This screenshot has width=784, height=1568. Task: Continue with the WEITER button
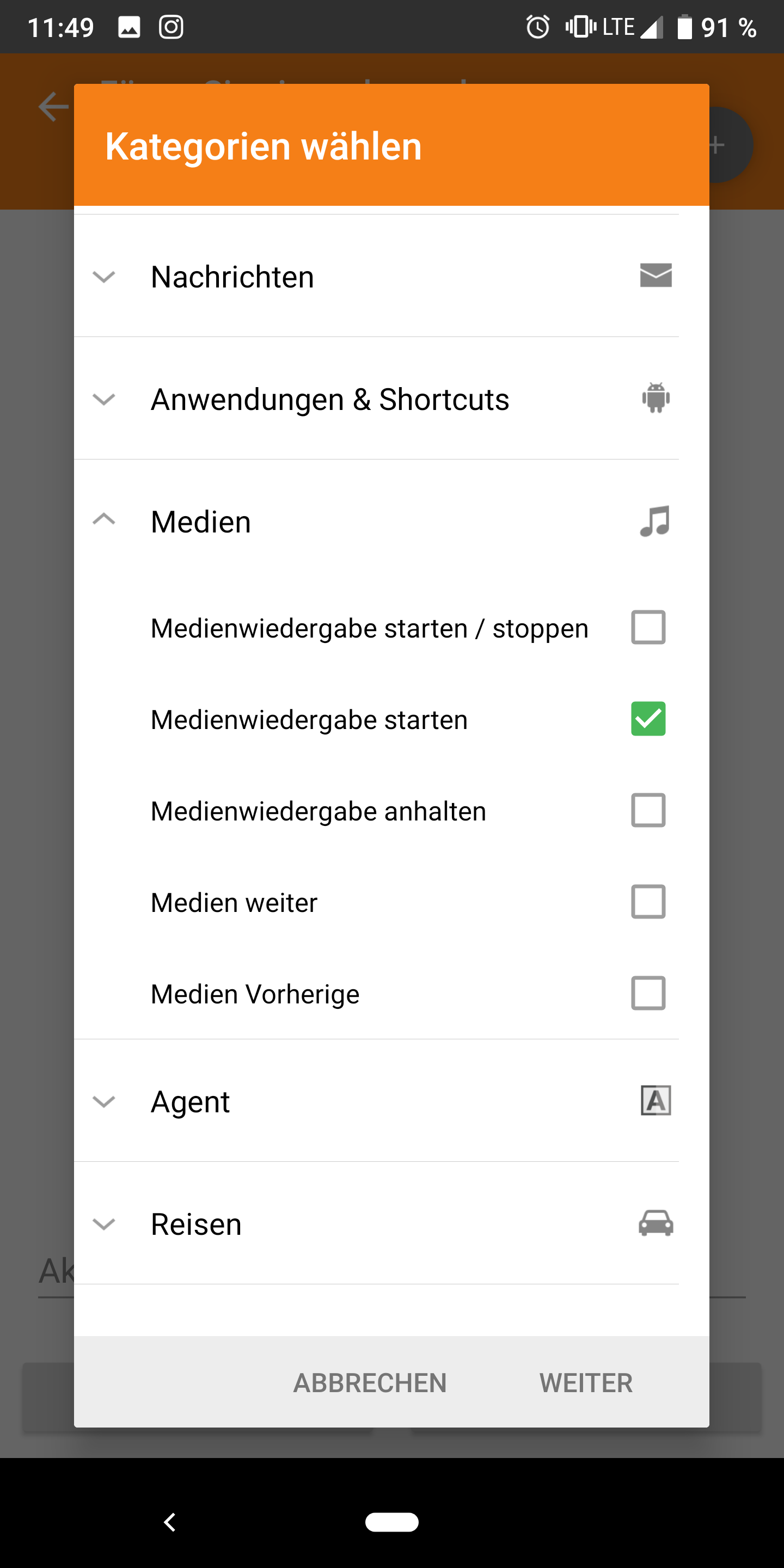pyautogui.click(x=586, y=1383)
